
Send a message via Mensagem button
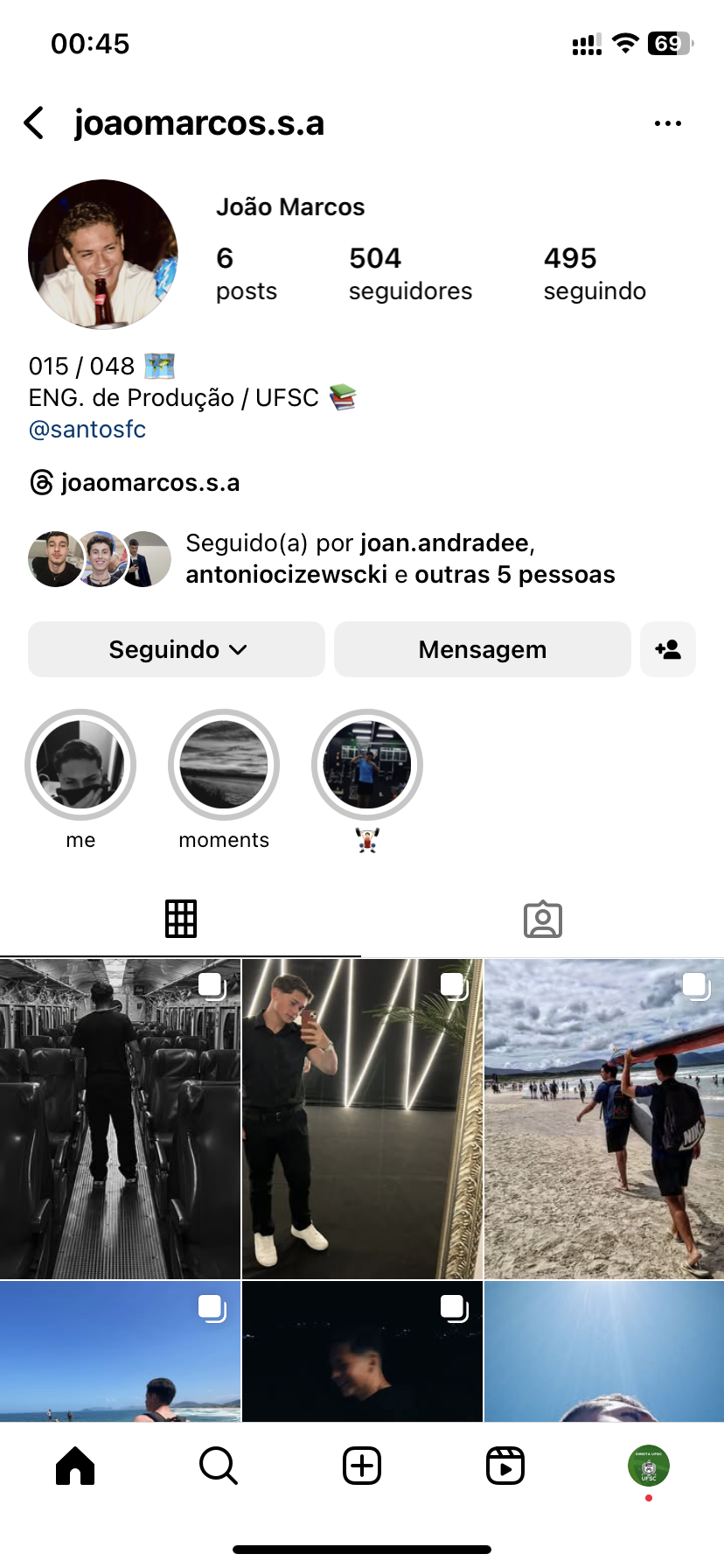pyautogui.click(x=482, y=649)
